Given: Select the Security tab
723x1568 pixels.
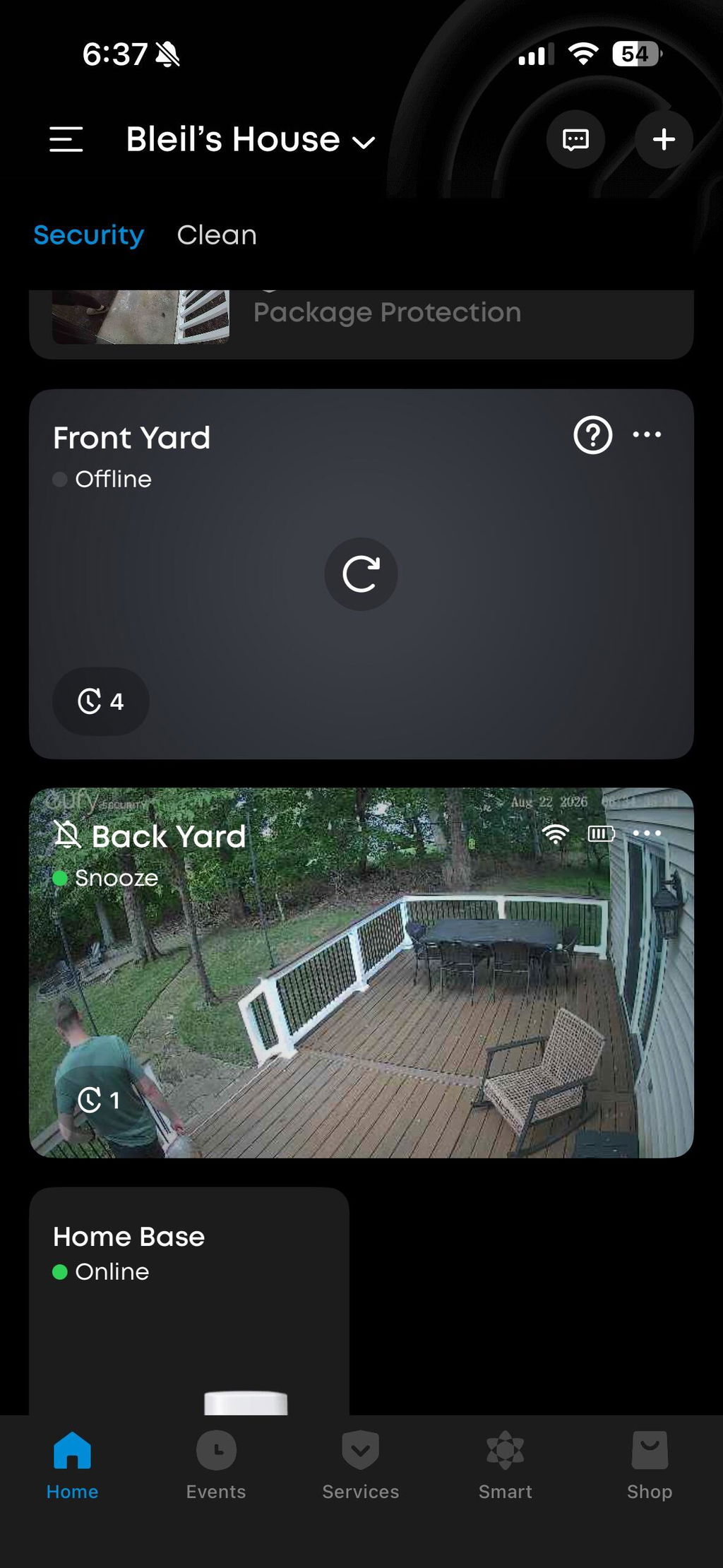Looking at the screenshot, I should (x=89, y=235).
